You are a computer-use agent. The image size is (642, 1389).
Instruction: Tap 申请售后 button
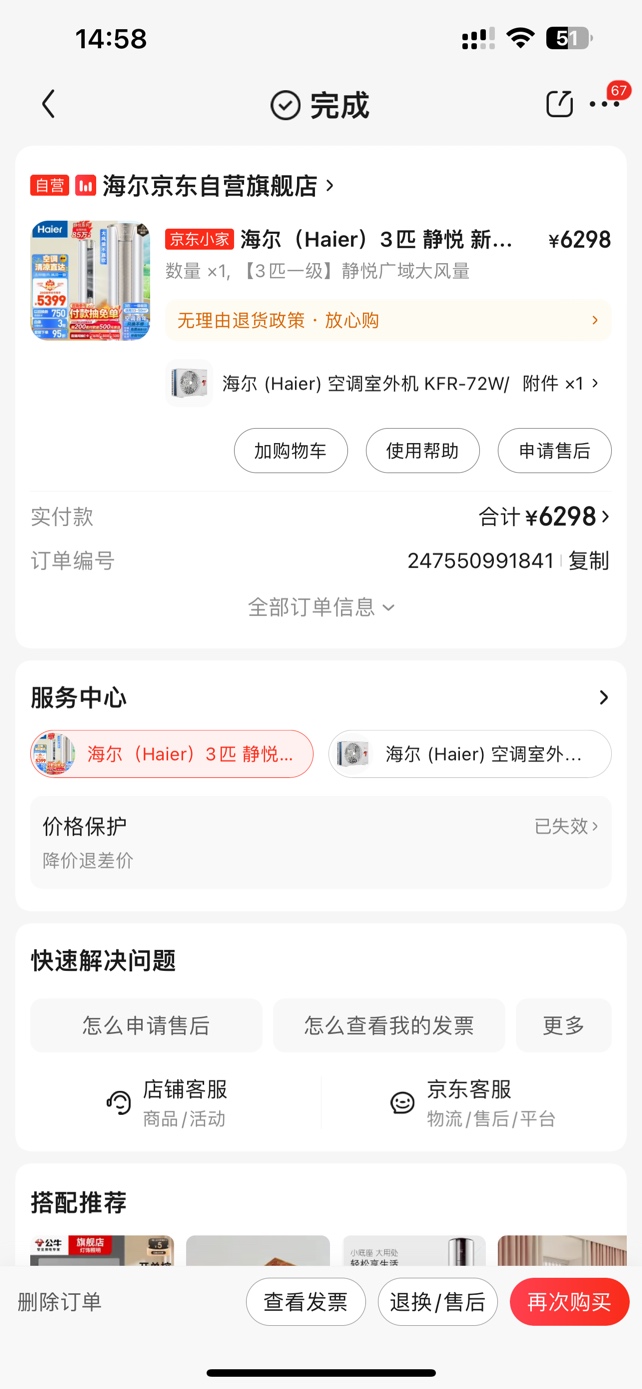click(554, 451)
